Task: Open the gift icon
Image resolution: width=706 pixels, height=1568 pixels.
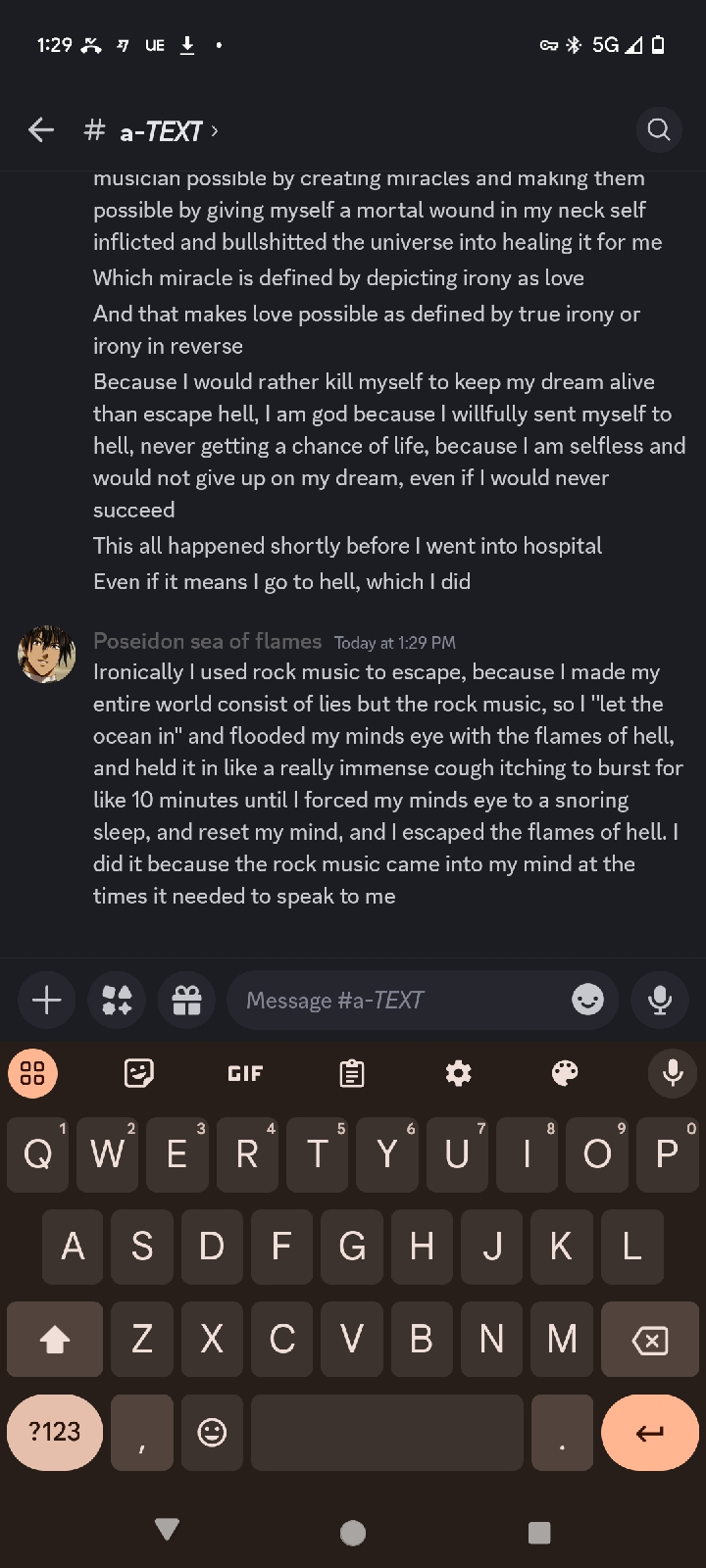Action: [x=186, y=1000]
